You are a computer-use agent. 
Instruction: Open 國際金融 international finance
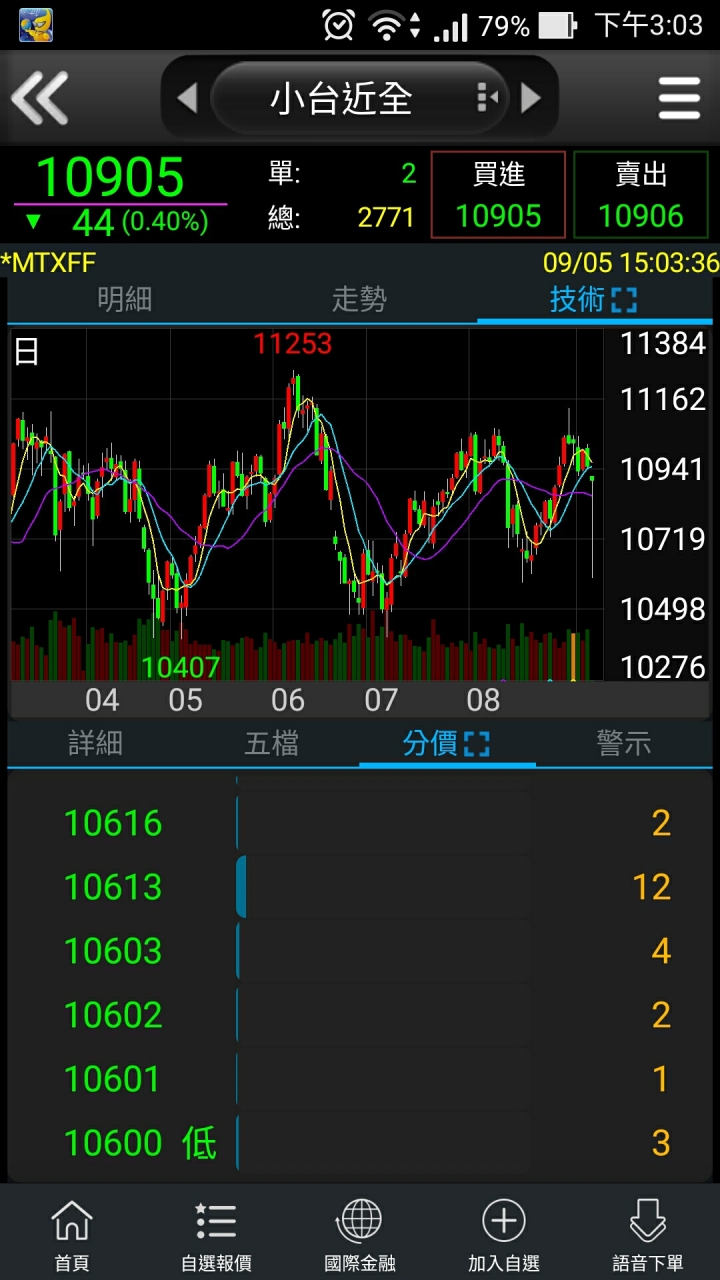[x=360, y=1235]
